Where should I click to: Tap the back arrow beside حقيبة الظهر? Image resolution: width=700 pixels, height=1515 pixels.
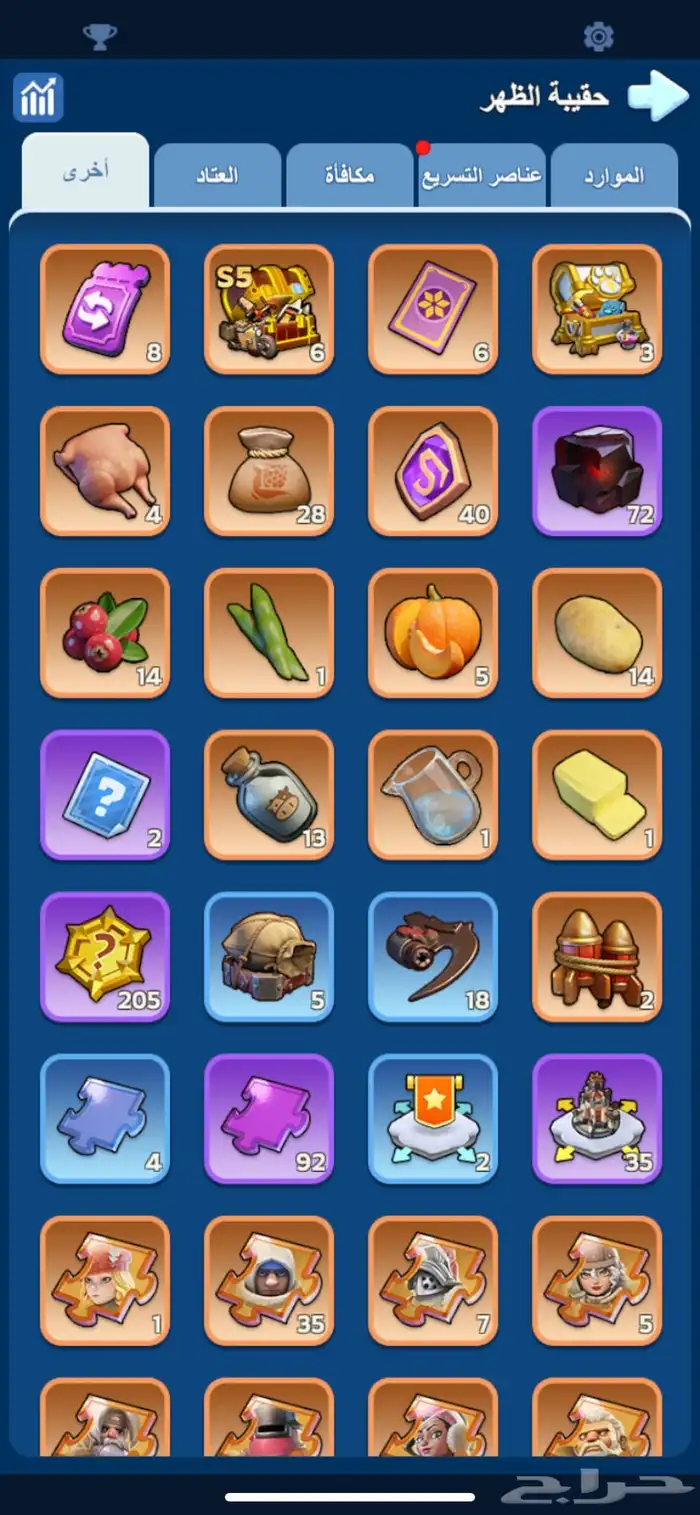659,96
